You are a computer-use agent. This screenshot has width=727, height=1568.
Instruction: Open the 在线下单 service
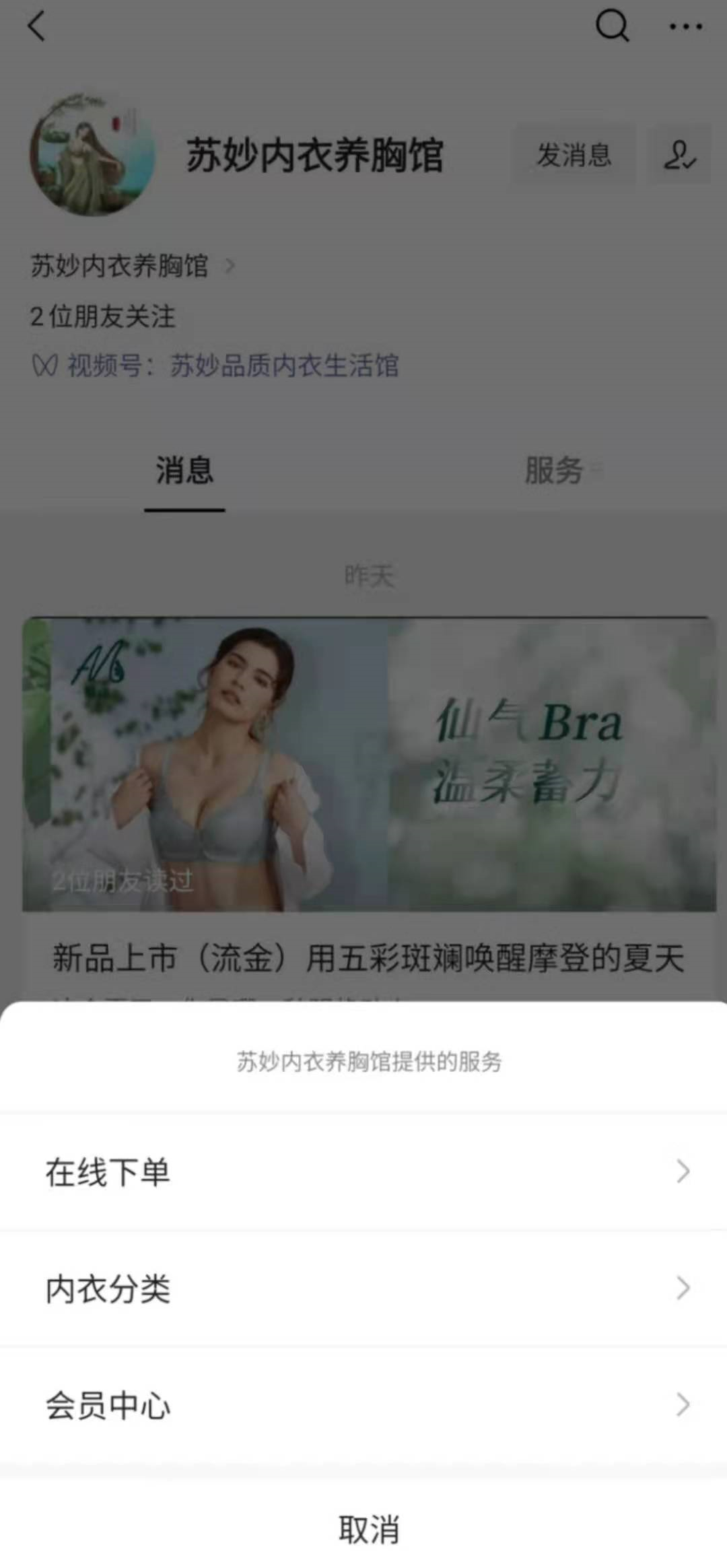click(x=363, y=1172)
